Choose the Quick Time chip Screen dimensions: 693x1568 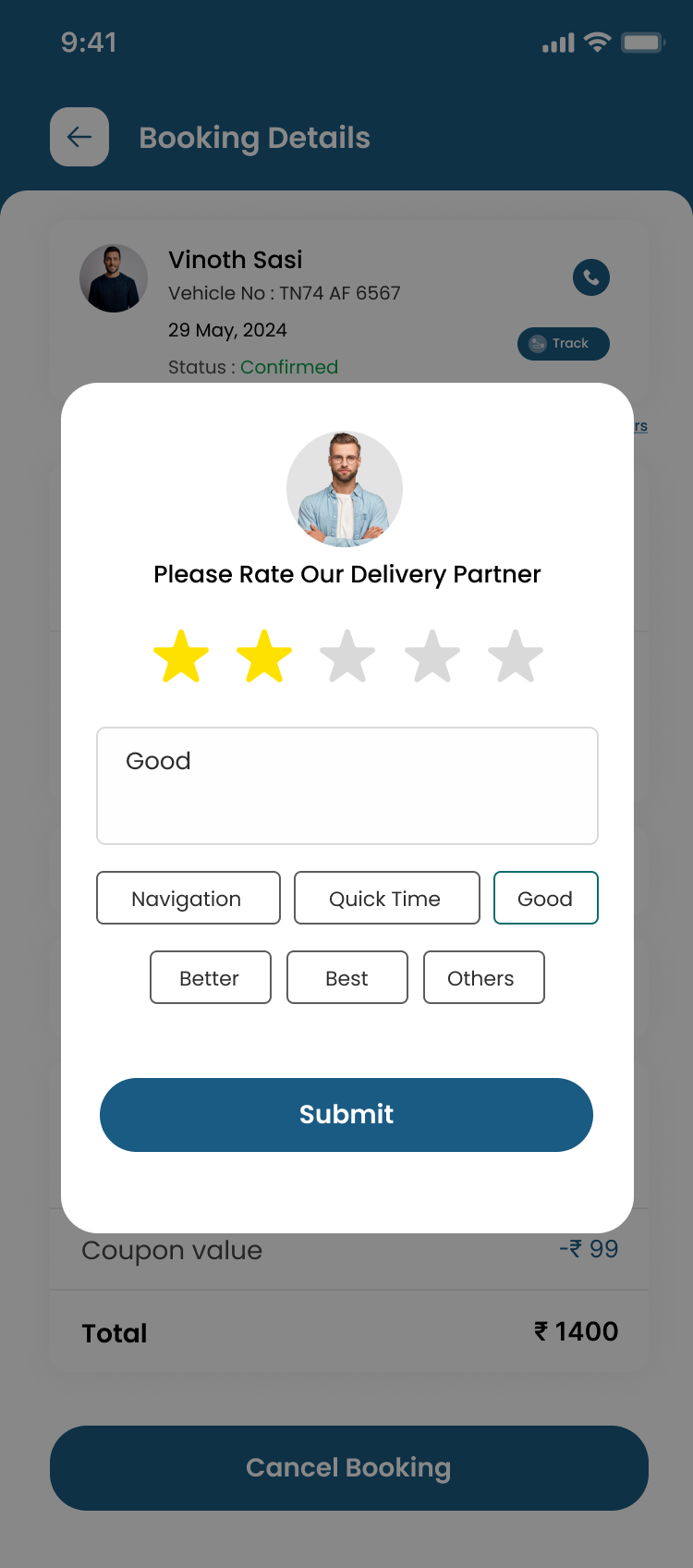click(387, 898)
